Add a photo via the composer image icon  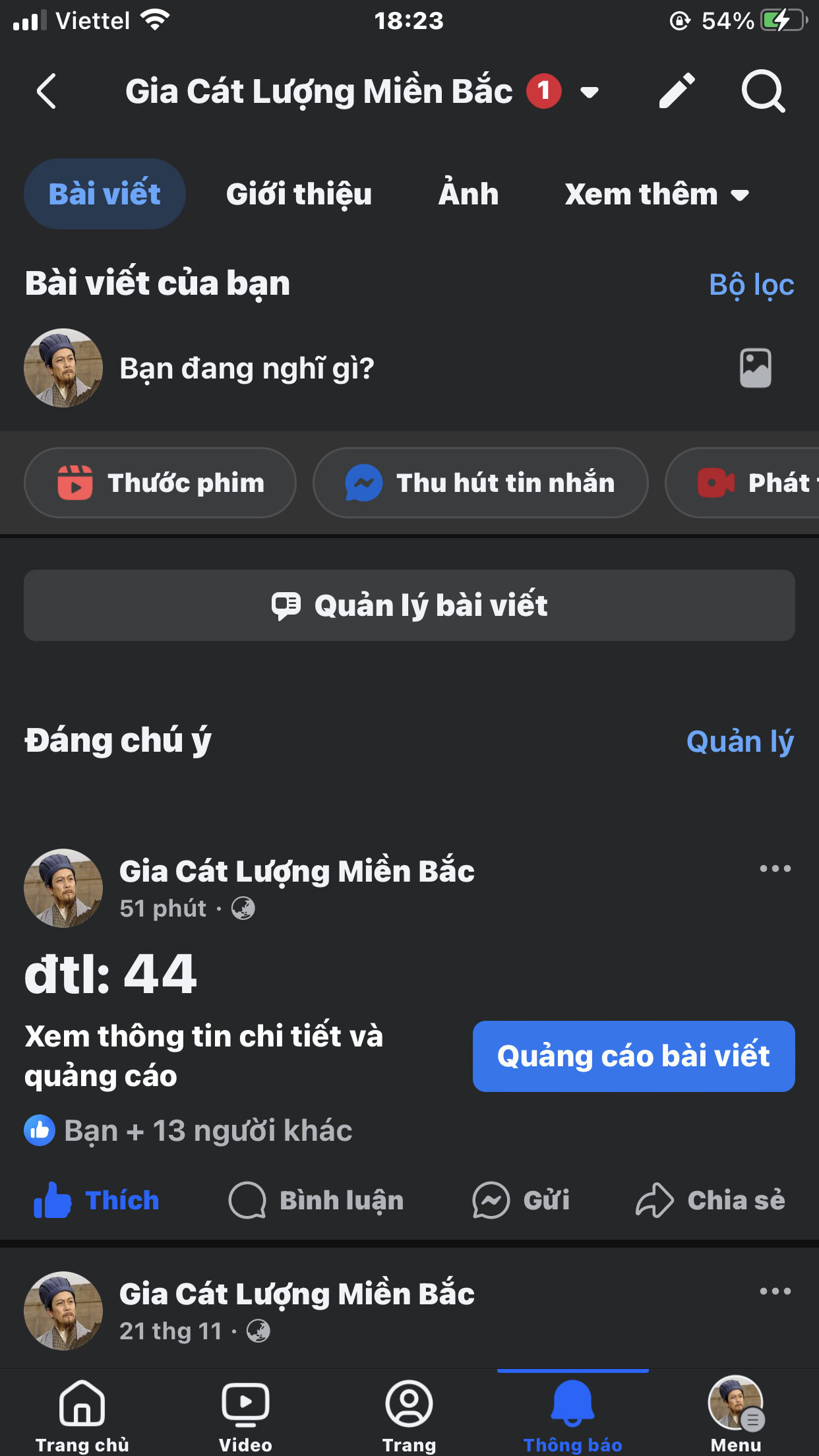point(755,368)
